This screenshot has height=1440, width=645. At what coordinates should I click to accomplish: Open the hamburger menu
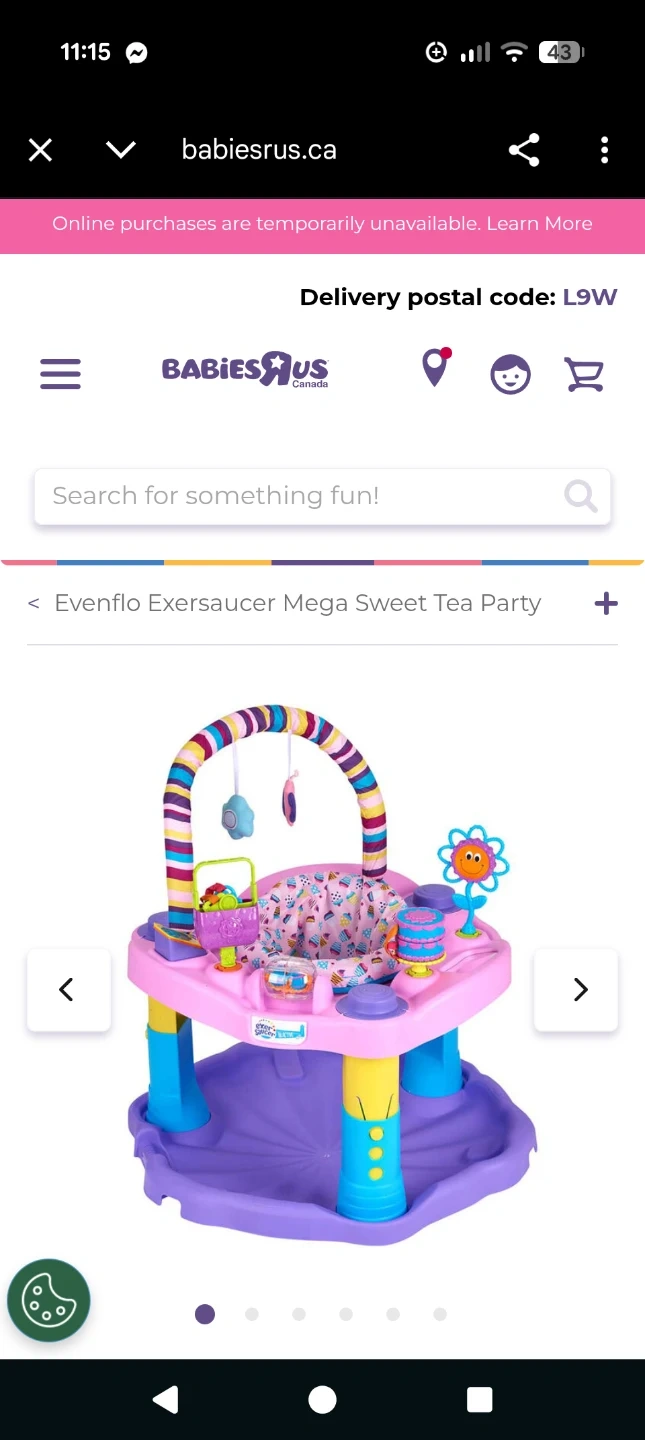60,374
